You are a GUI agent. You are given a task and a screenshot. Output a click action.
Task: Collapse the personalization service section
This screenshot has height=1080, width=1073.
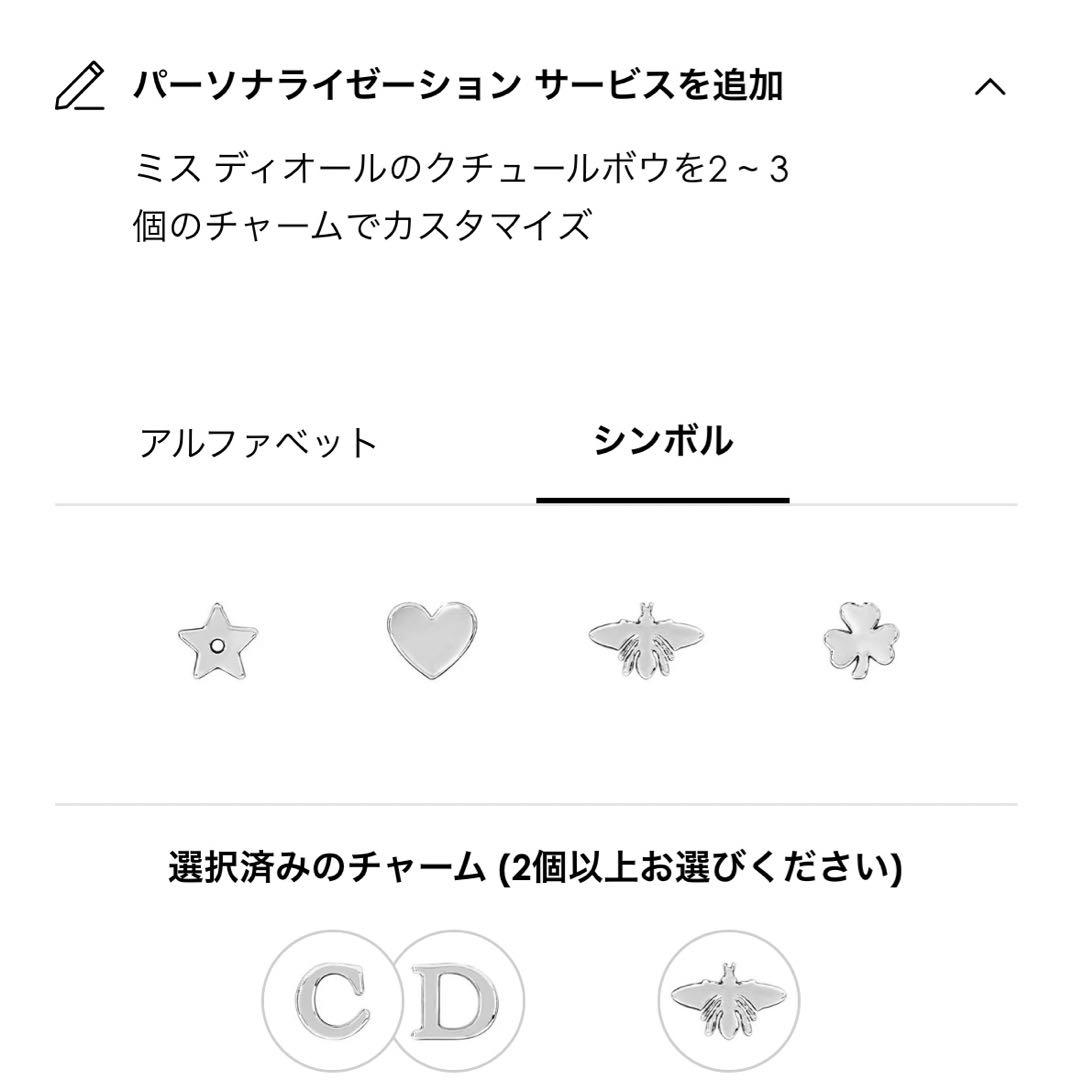point(989,88)
